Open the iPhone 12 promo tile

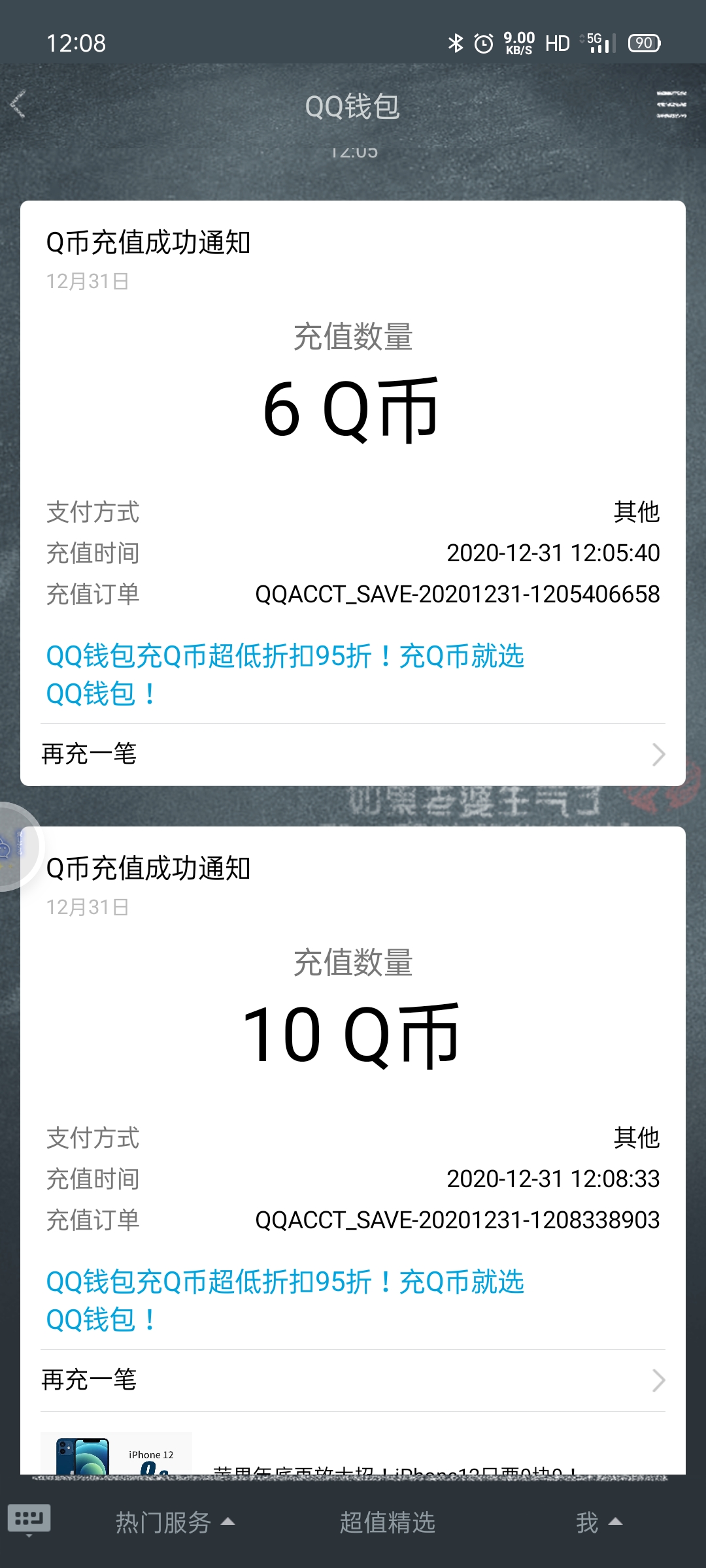coord(116,1454)
